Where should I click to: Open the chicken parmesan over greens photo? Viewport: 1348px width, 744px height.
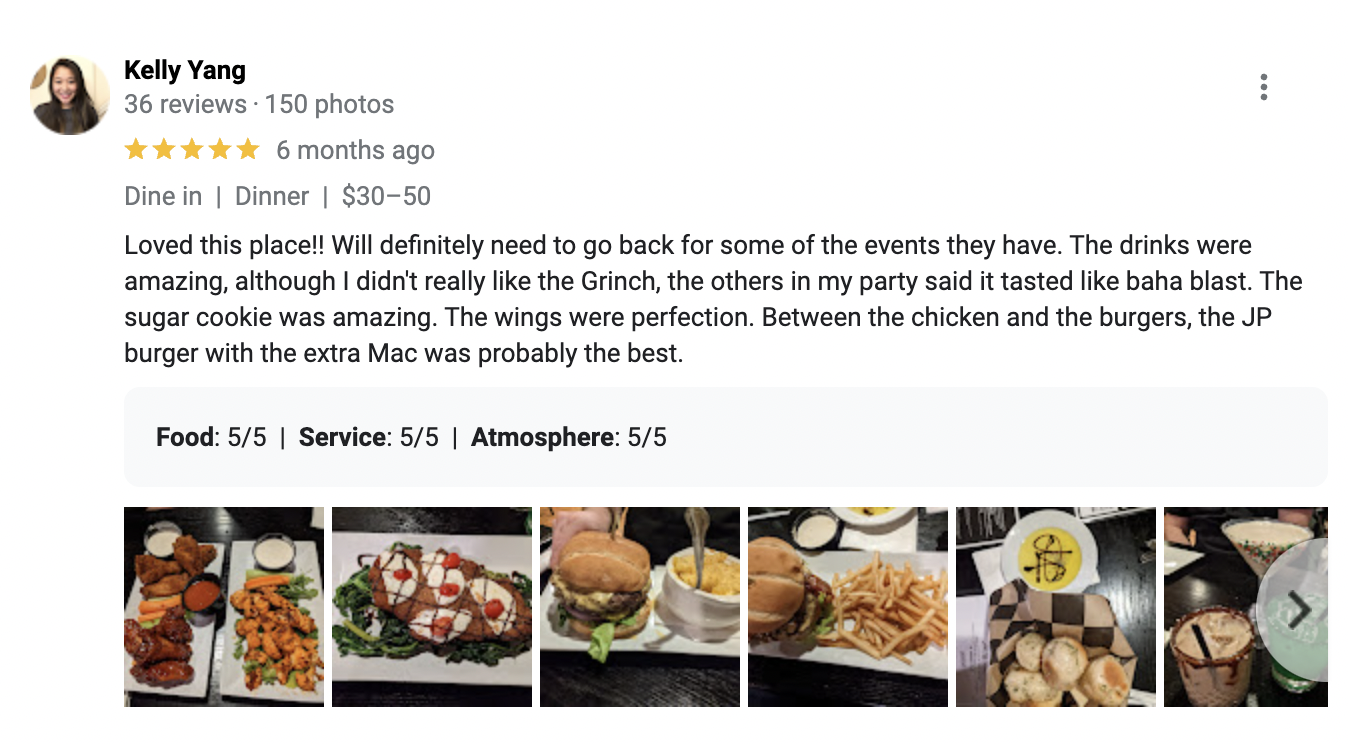pos(432,607)
